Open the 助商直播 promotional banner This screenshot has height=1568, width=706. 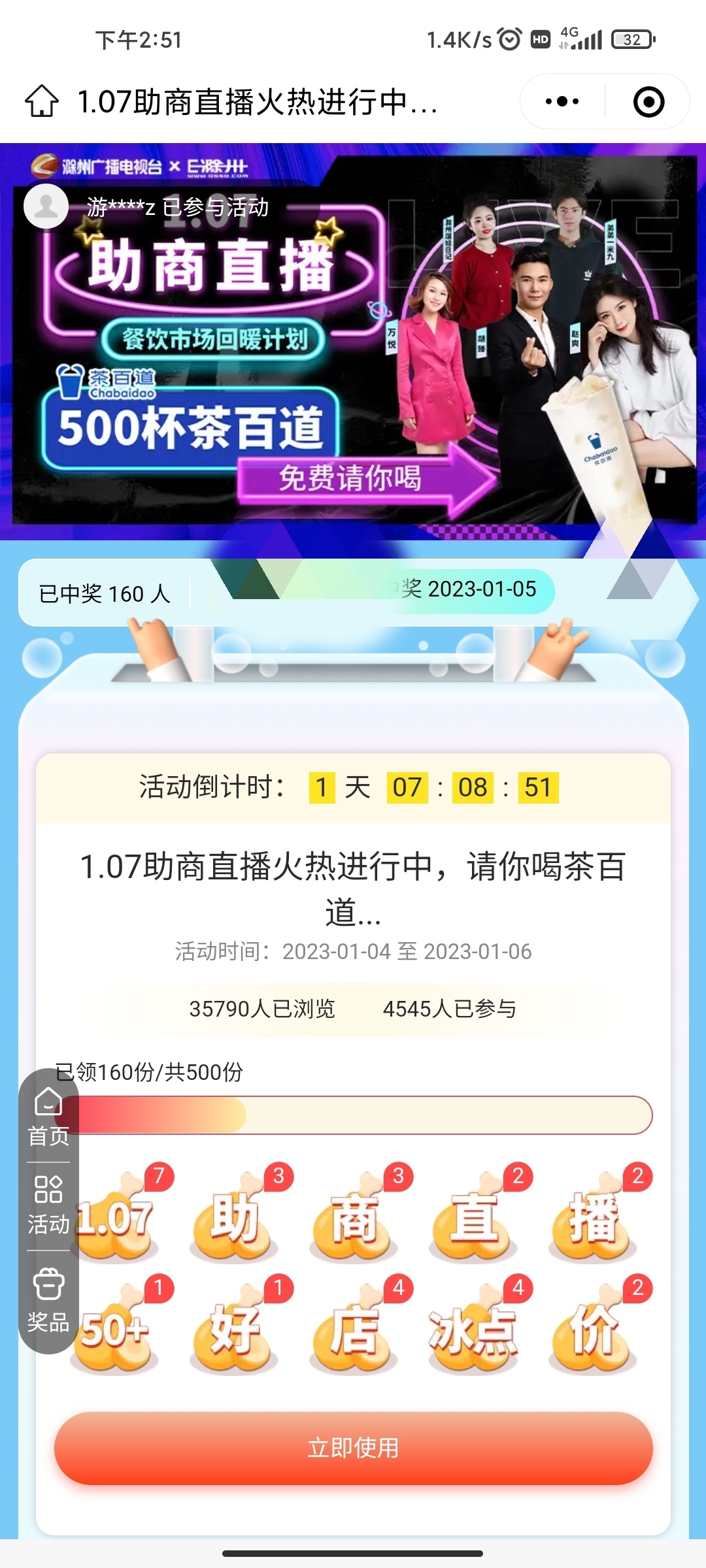353,341
